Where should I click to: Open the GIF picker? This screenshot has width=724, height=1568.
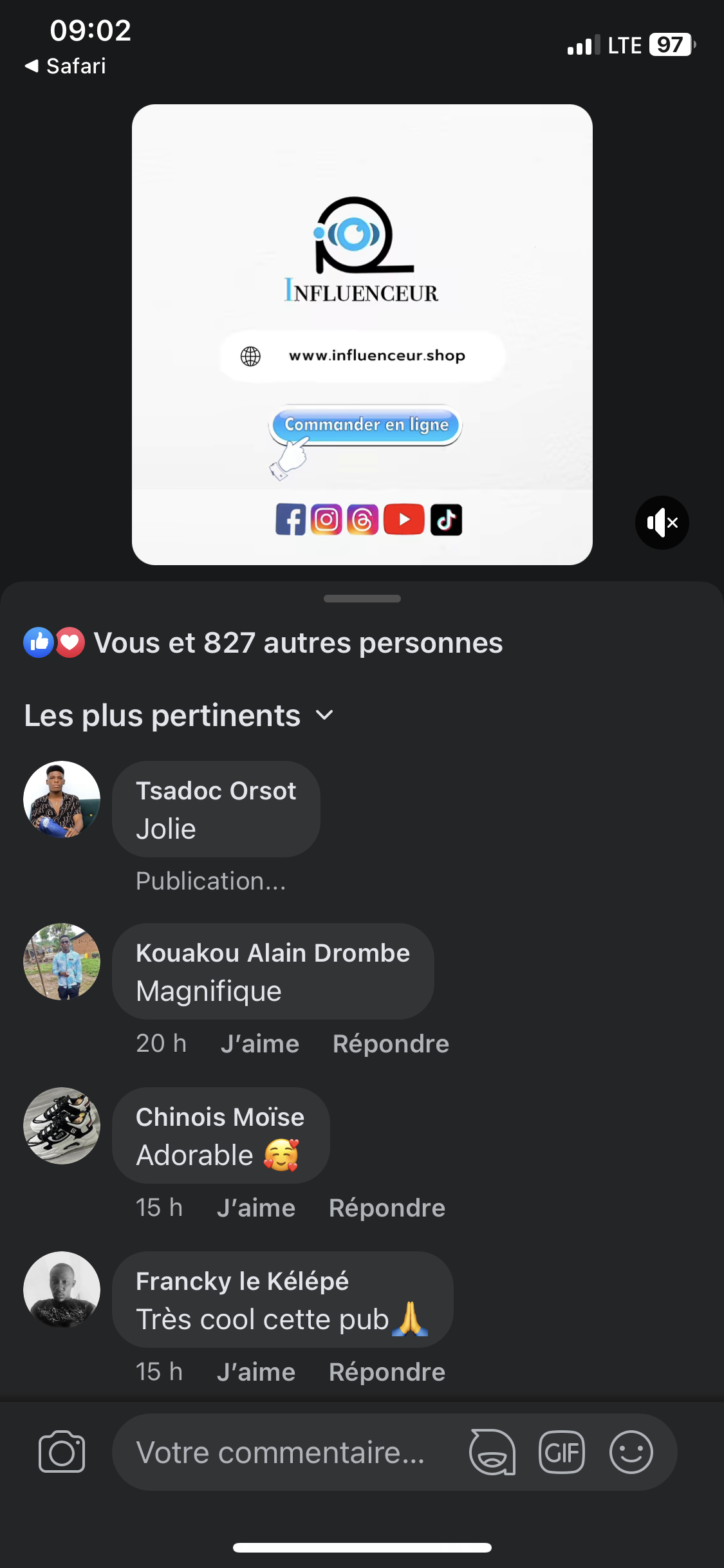pos(561,1452)
